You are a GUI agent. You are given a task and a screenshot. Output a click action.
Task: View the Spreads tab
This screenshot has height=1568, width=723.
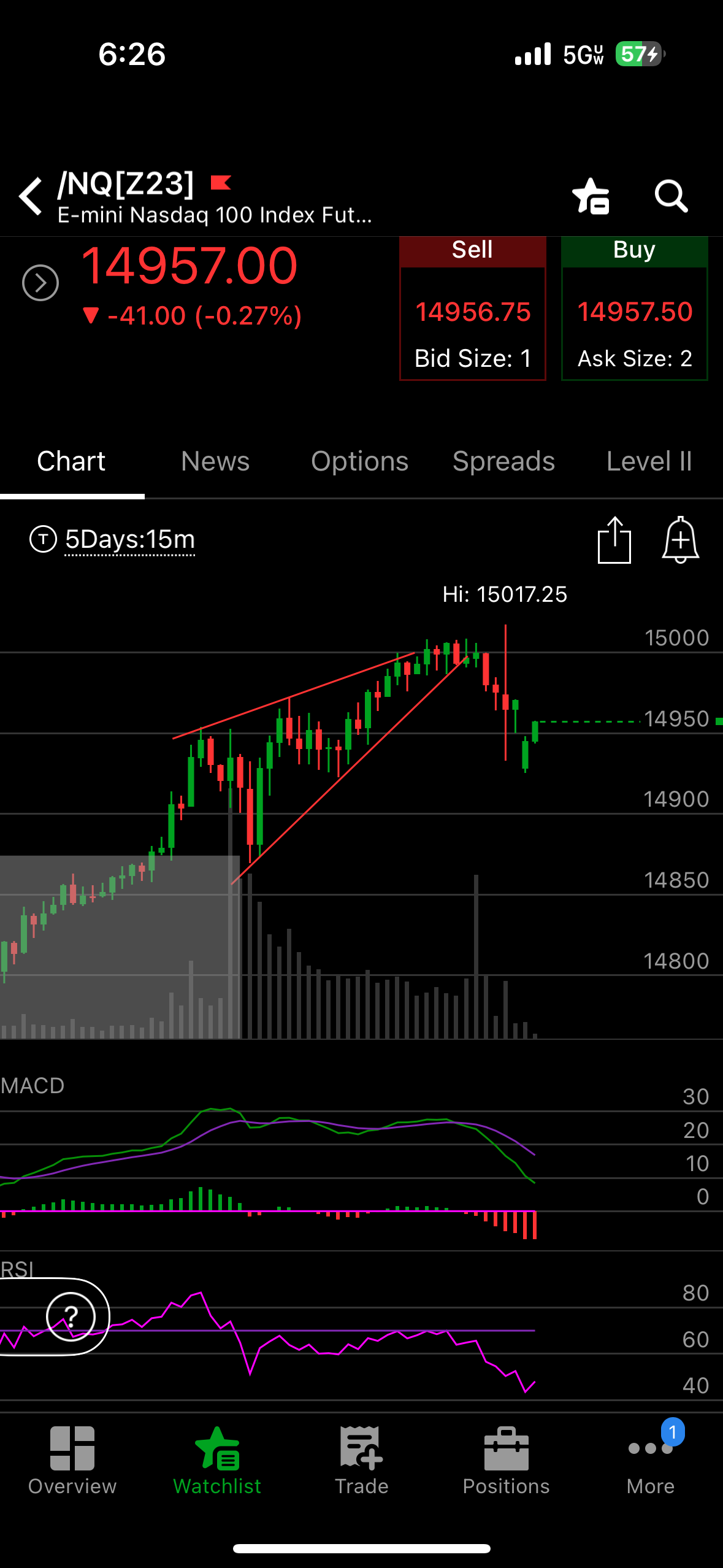tap(503, 461)
